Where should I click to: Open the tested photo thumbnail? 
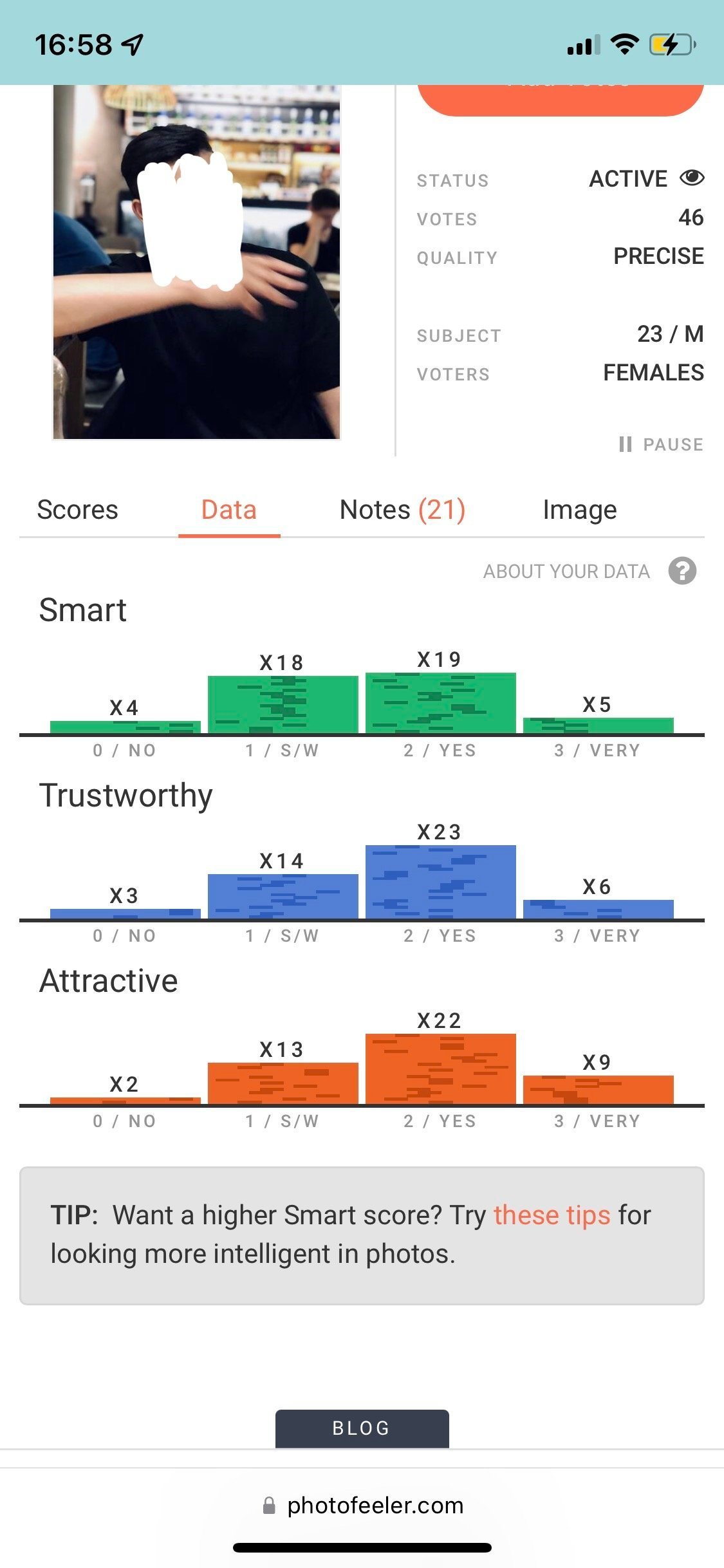(196, 262)
